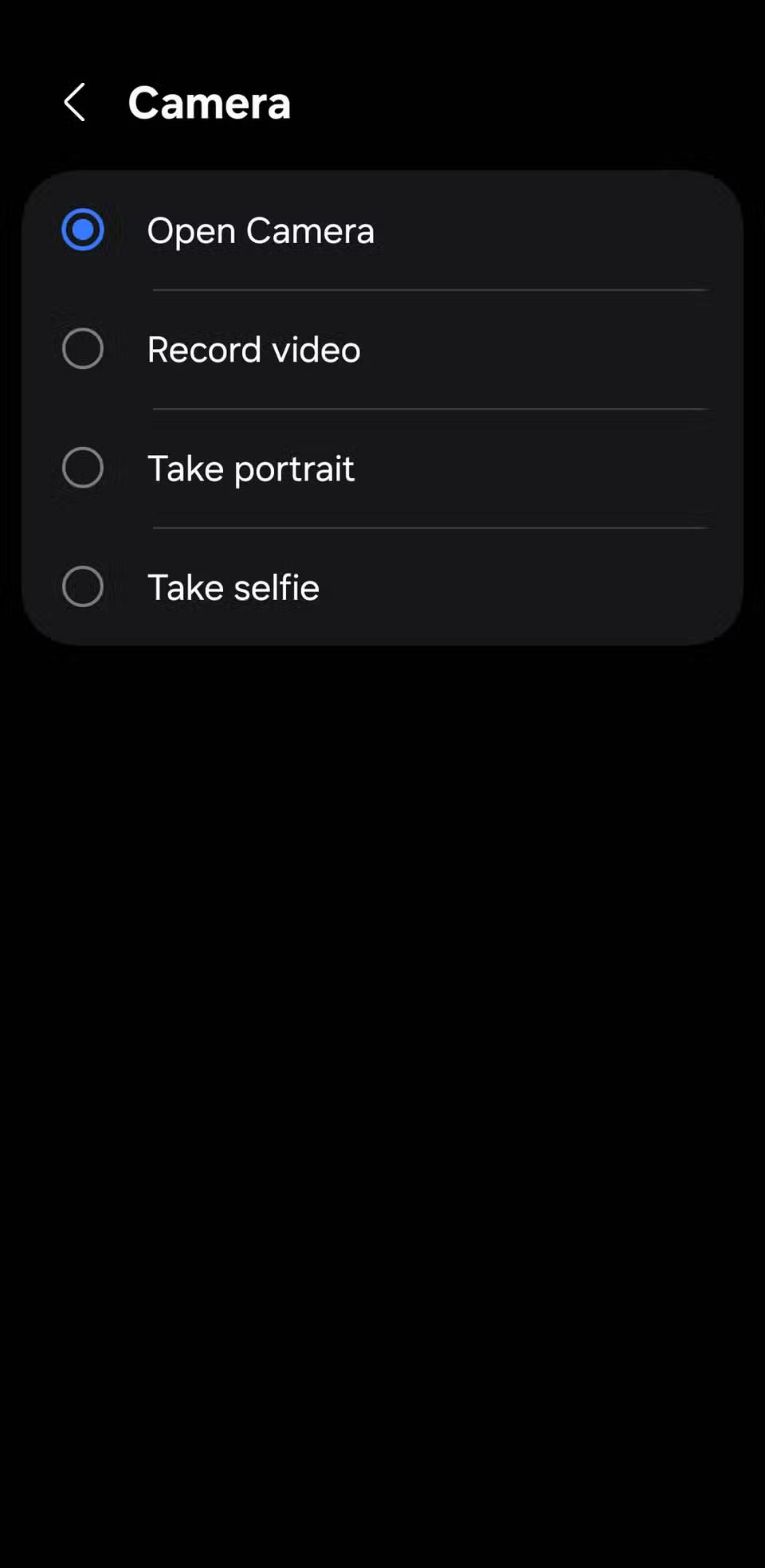Screen dimensions: 765x1568
Task: Click the Camera screen title
Action: (x=210, y=102)
